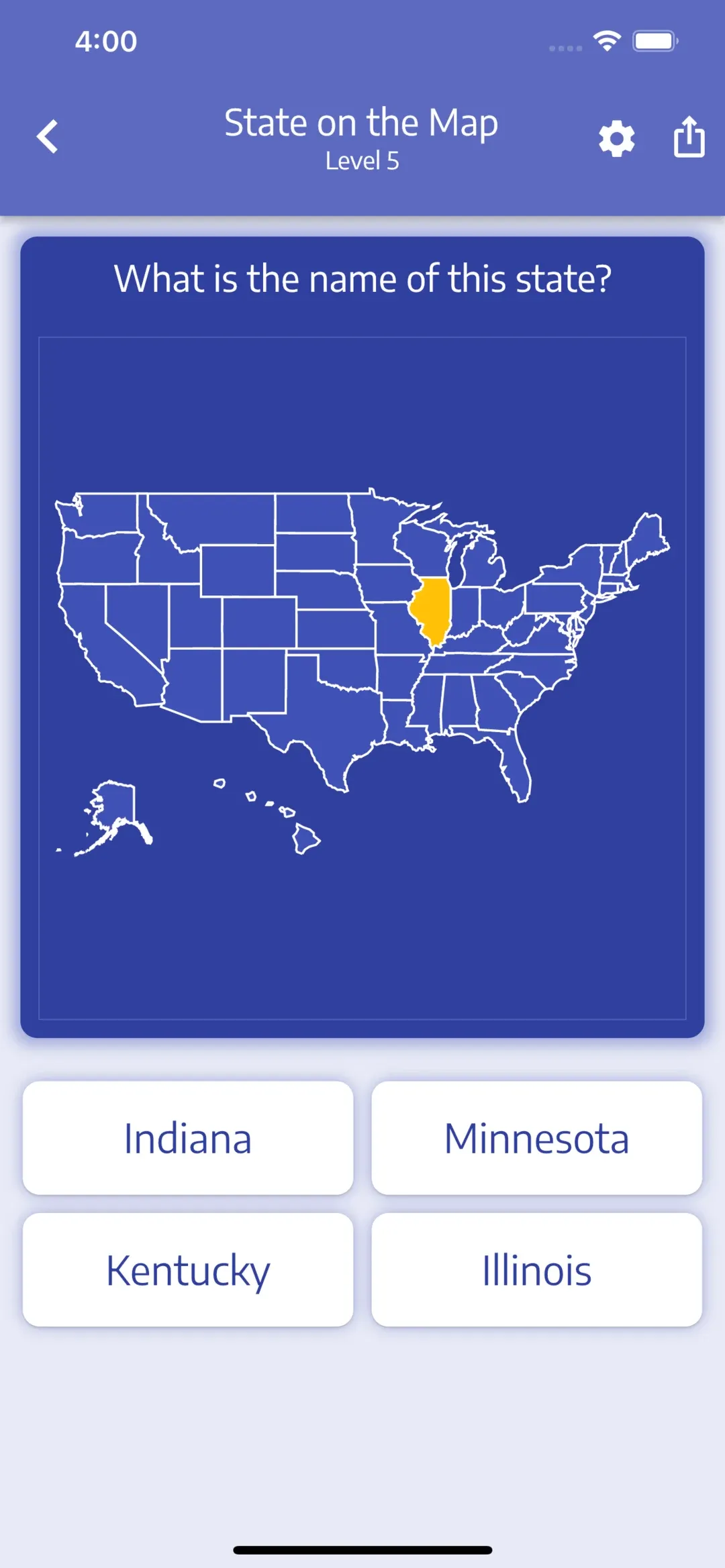Answer with Illinois
Image resolution: width=725 pixels, height=1568 pixels.
pos(537,1269)
